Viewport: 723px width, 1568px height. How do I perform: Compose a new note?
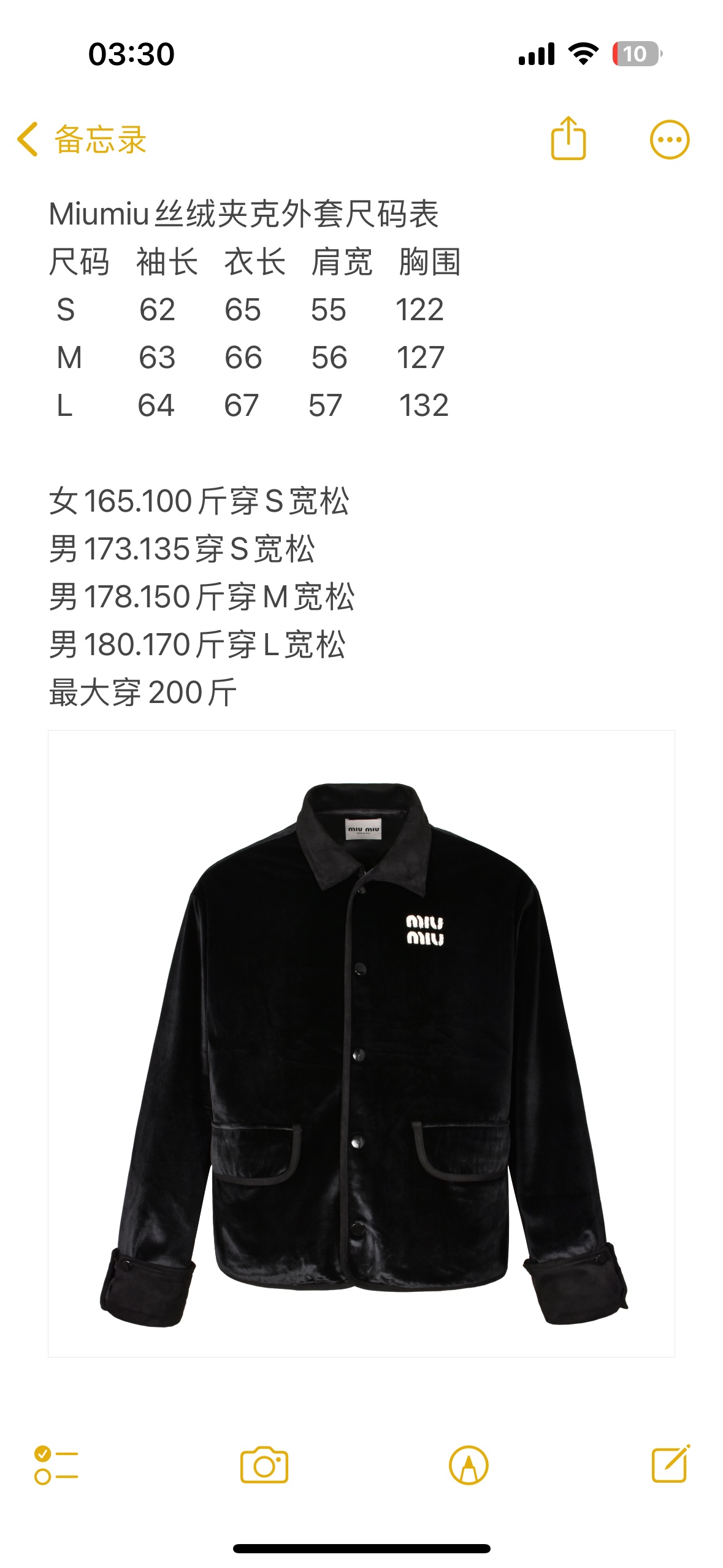[x=670, y=1465]
